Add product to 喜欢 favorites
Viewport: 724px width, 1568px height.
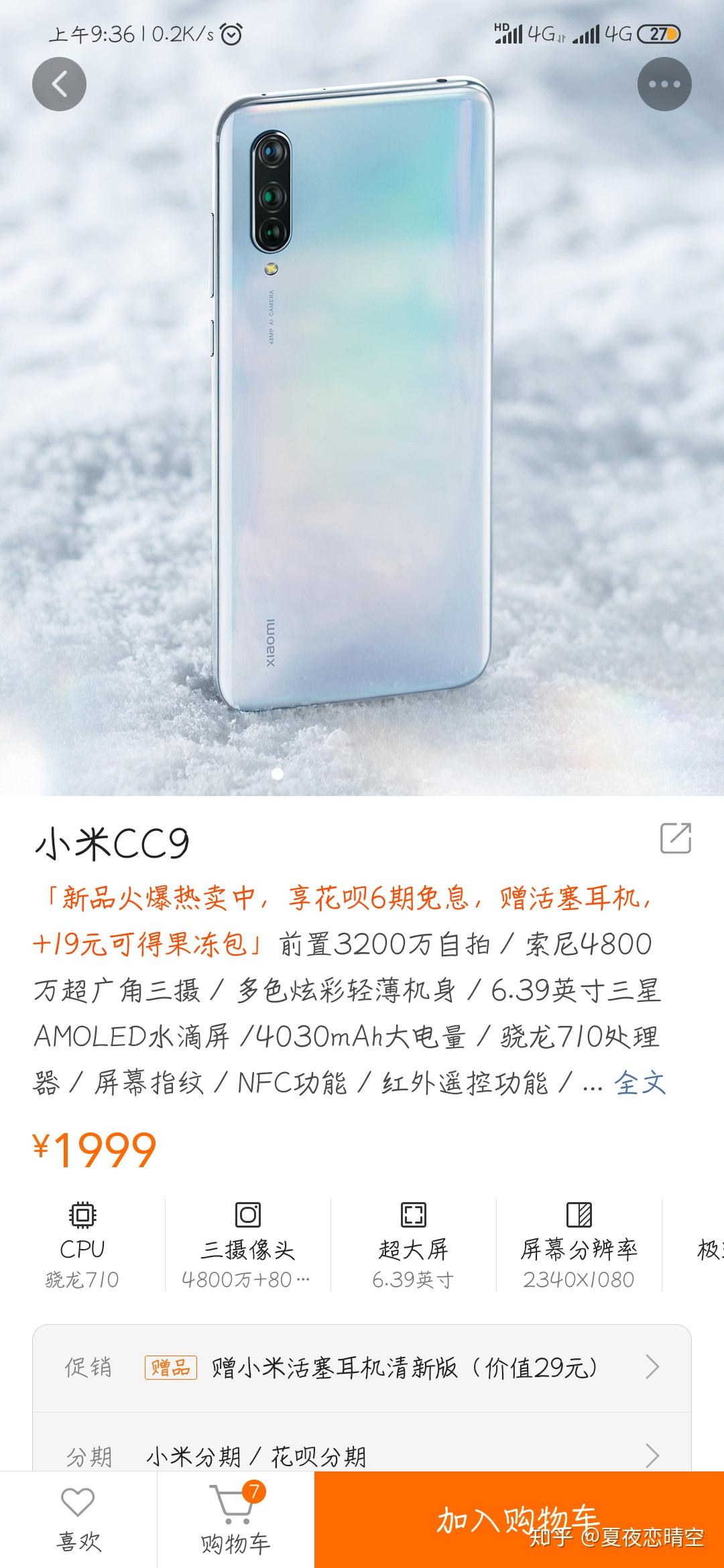click(78, 1520)
